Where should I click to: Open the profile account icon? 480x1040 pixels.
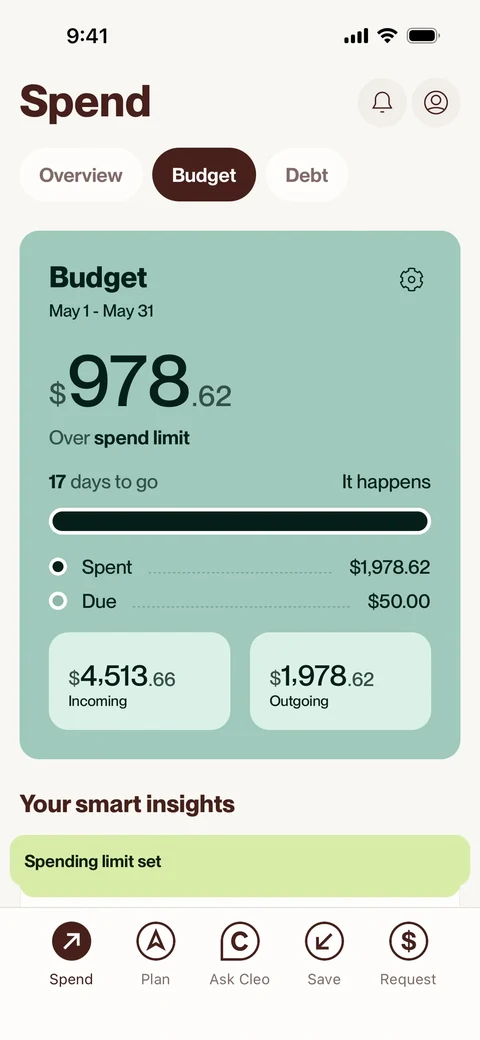(x=436, y=103)
